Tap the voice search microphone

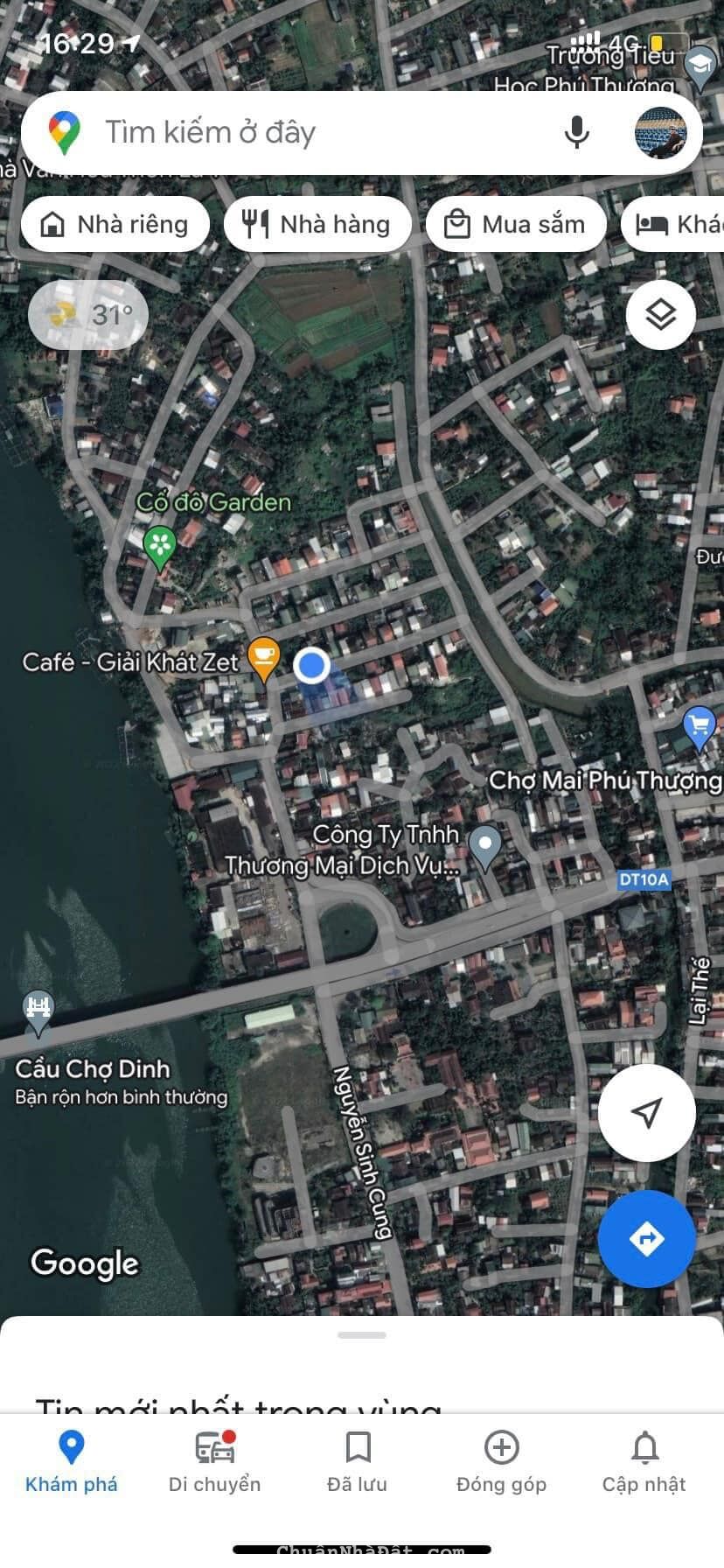point(577,132)
